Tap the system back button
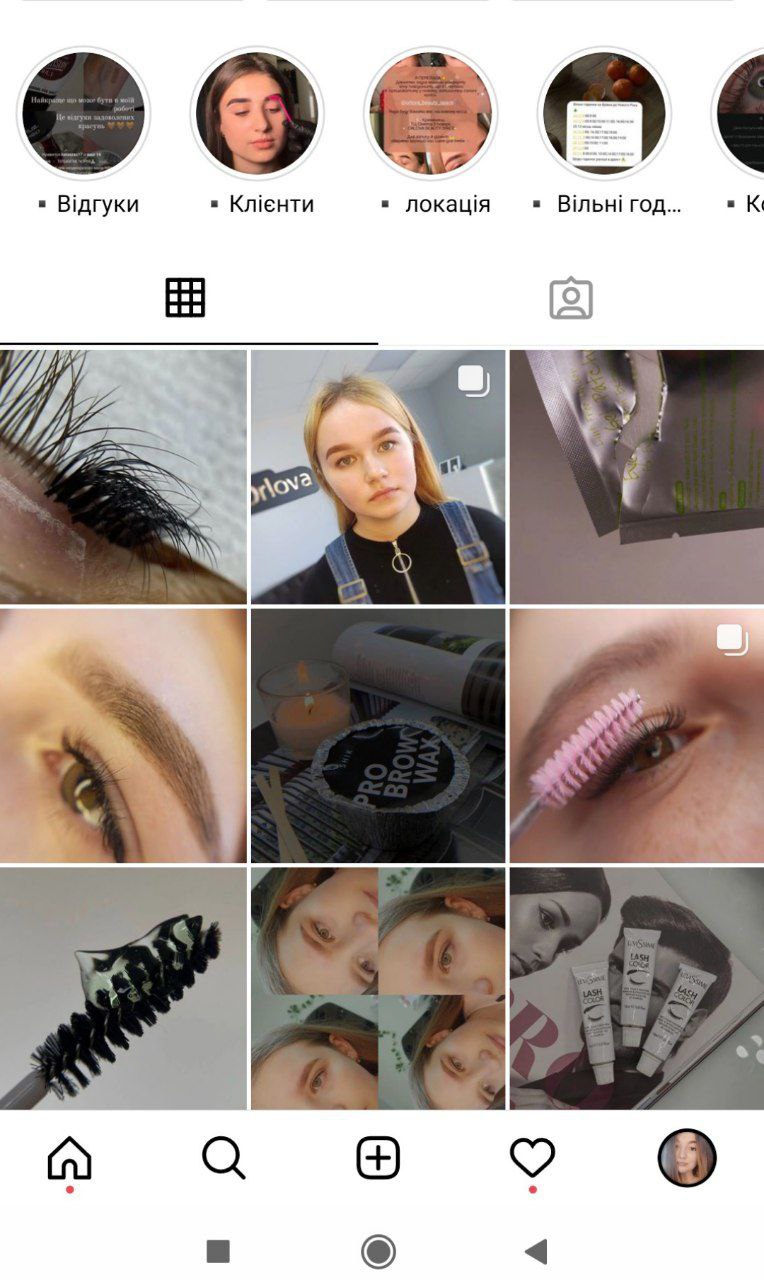 point(536,1251)
